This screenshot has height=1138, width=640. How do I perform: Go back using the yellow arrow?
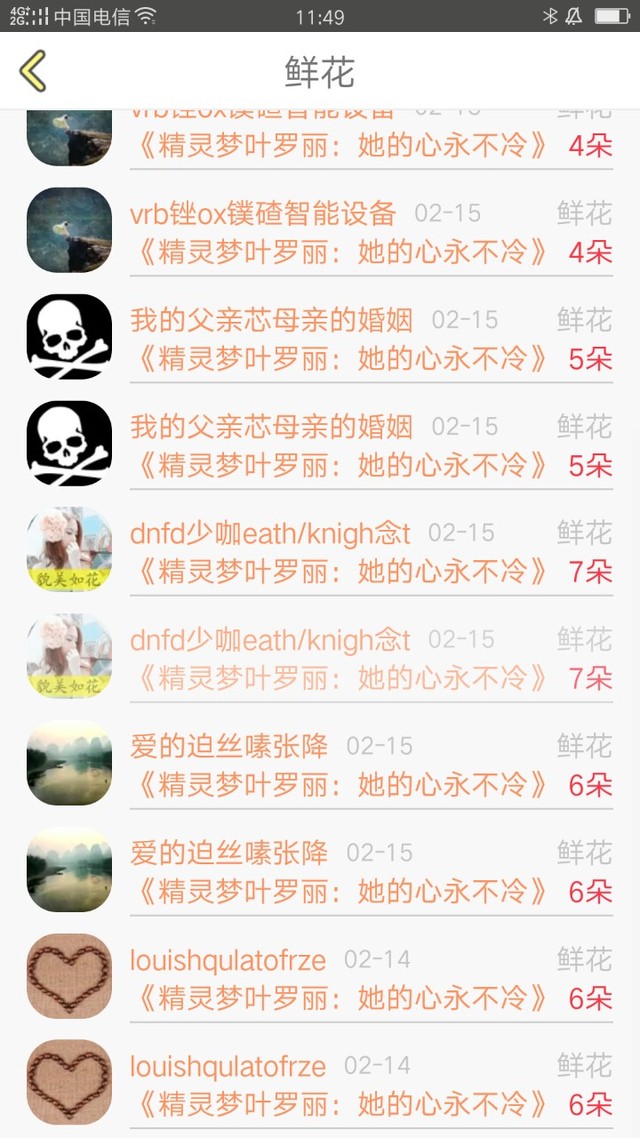pyautogui.click(x=33, y=71)
